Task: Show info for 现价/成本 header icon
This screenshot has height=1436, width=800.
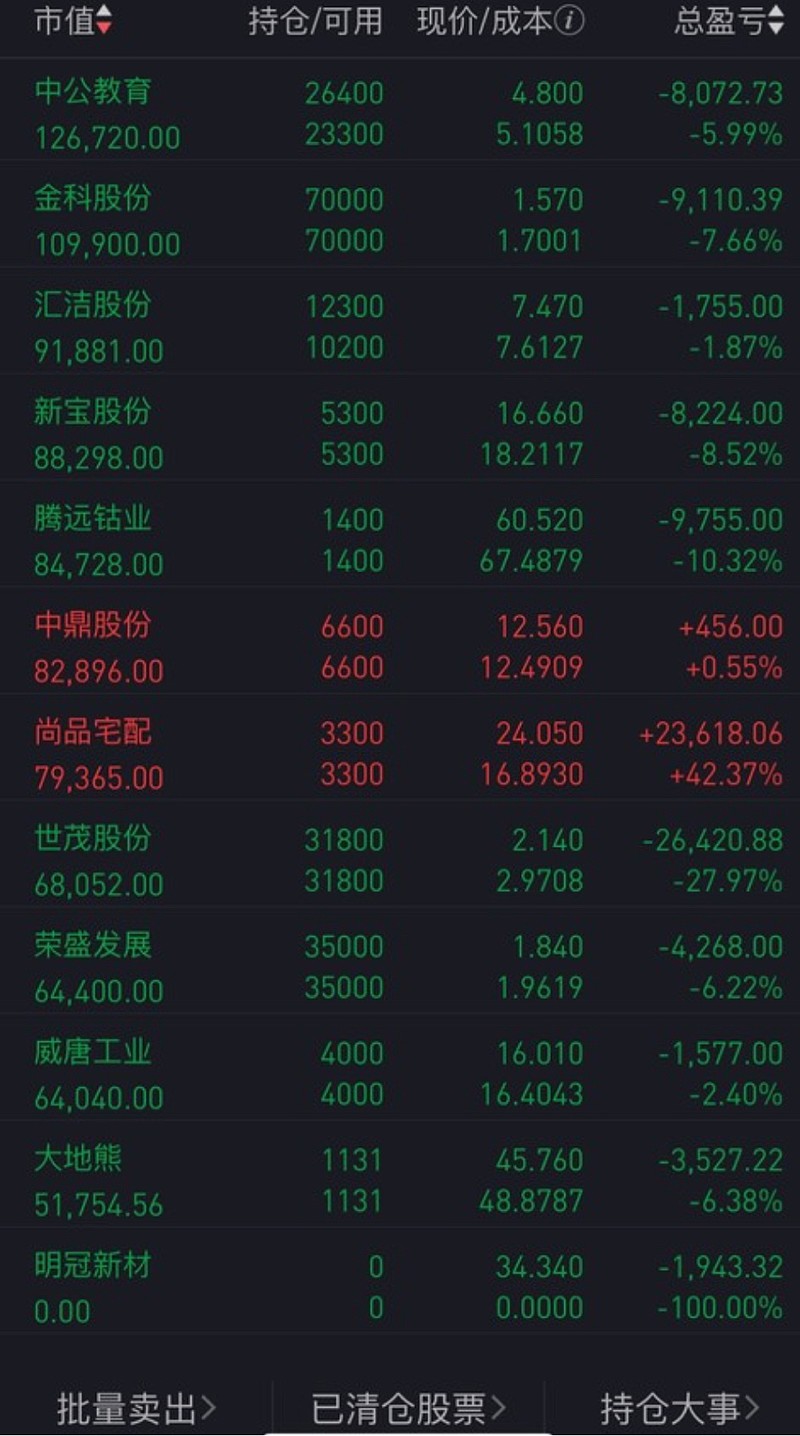Action: point(569,21)
